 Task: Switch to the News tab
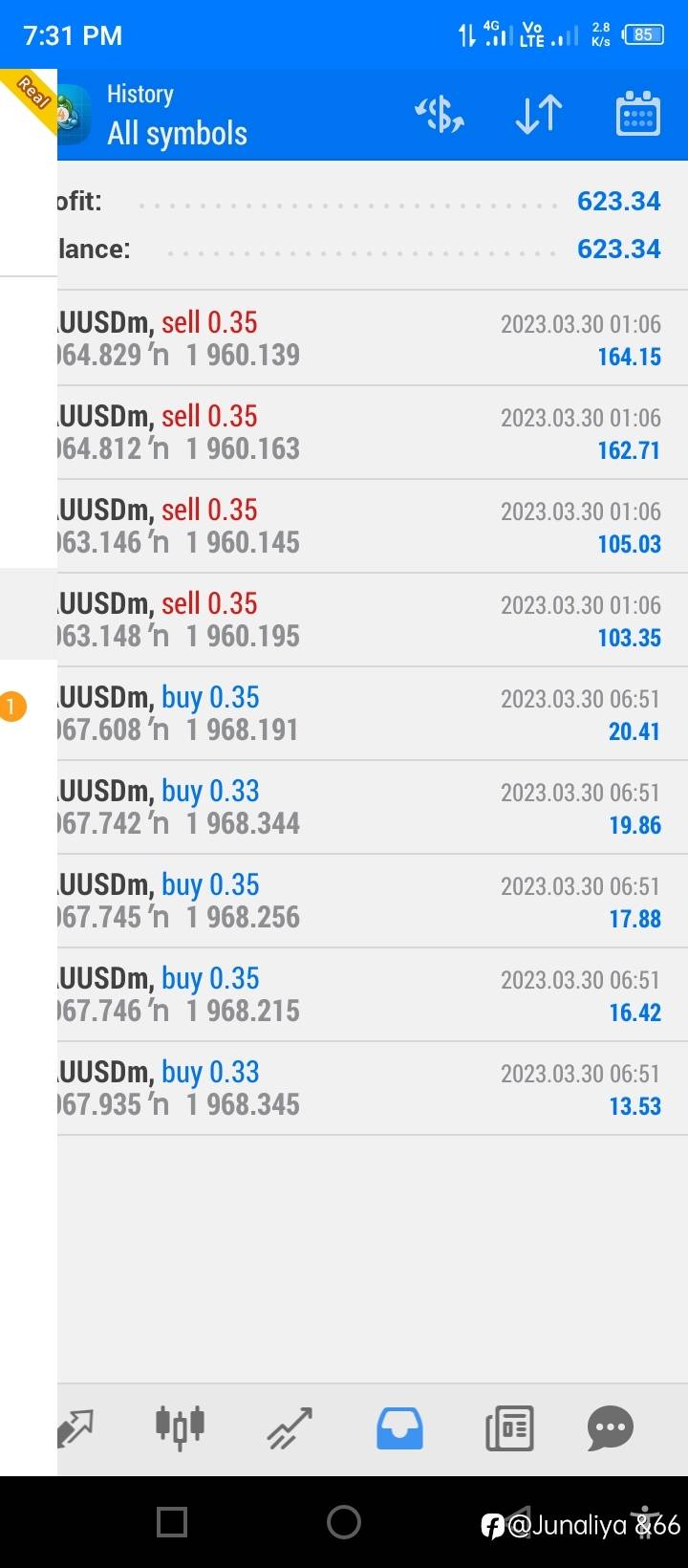tap(509, 1428)
